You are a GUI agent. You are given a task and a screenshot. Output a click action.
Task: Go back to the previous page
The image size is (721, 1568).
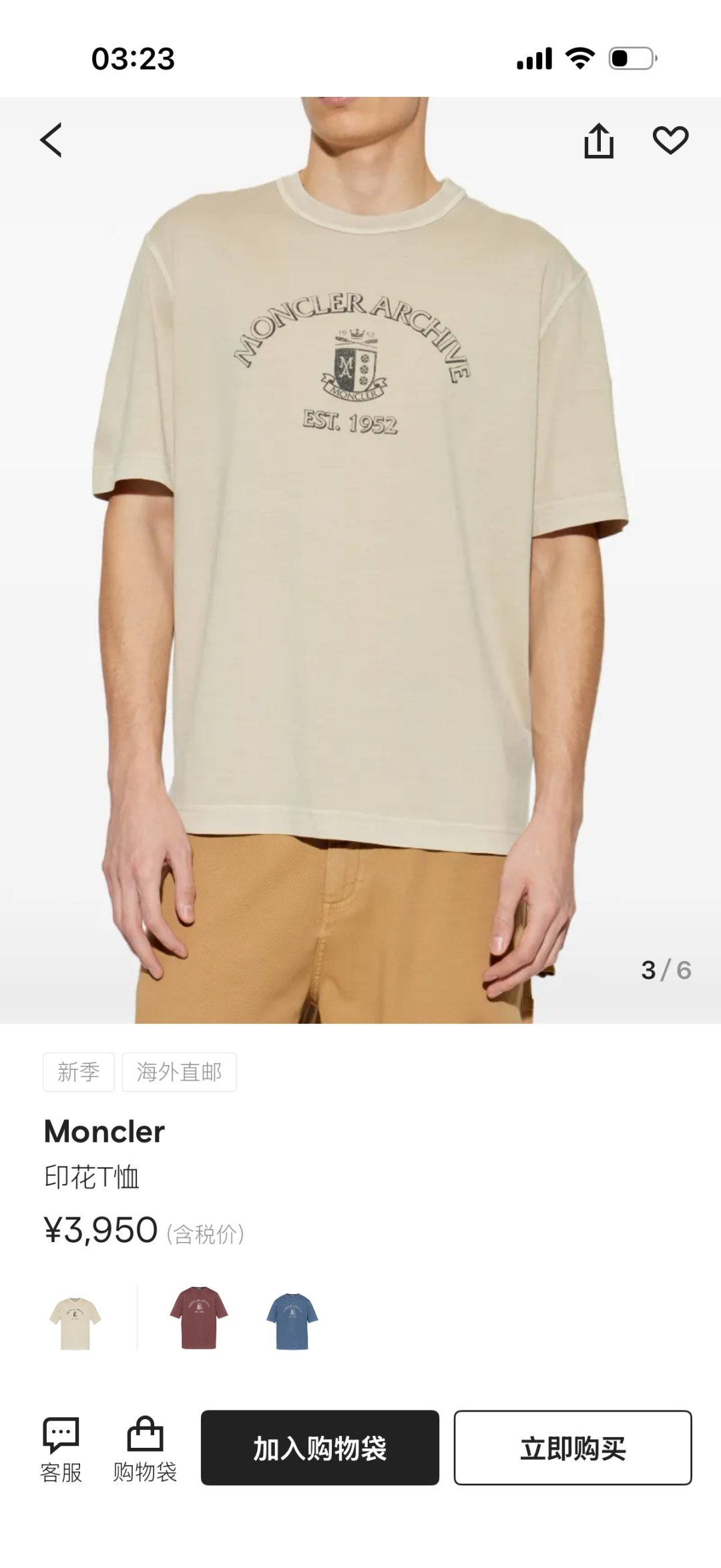tap(51, 140)
